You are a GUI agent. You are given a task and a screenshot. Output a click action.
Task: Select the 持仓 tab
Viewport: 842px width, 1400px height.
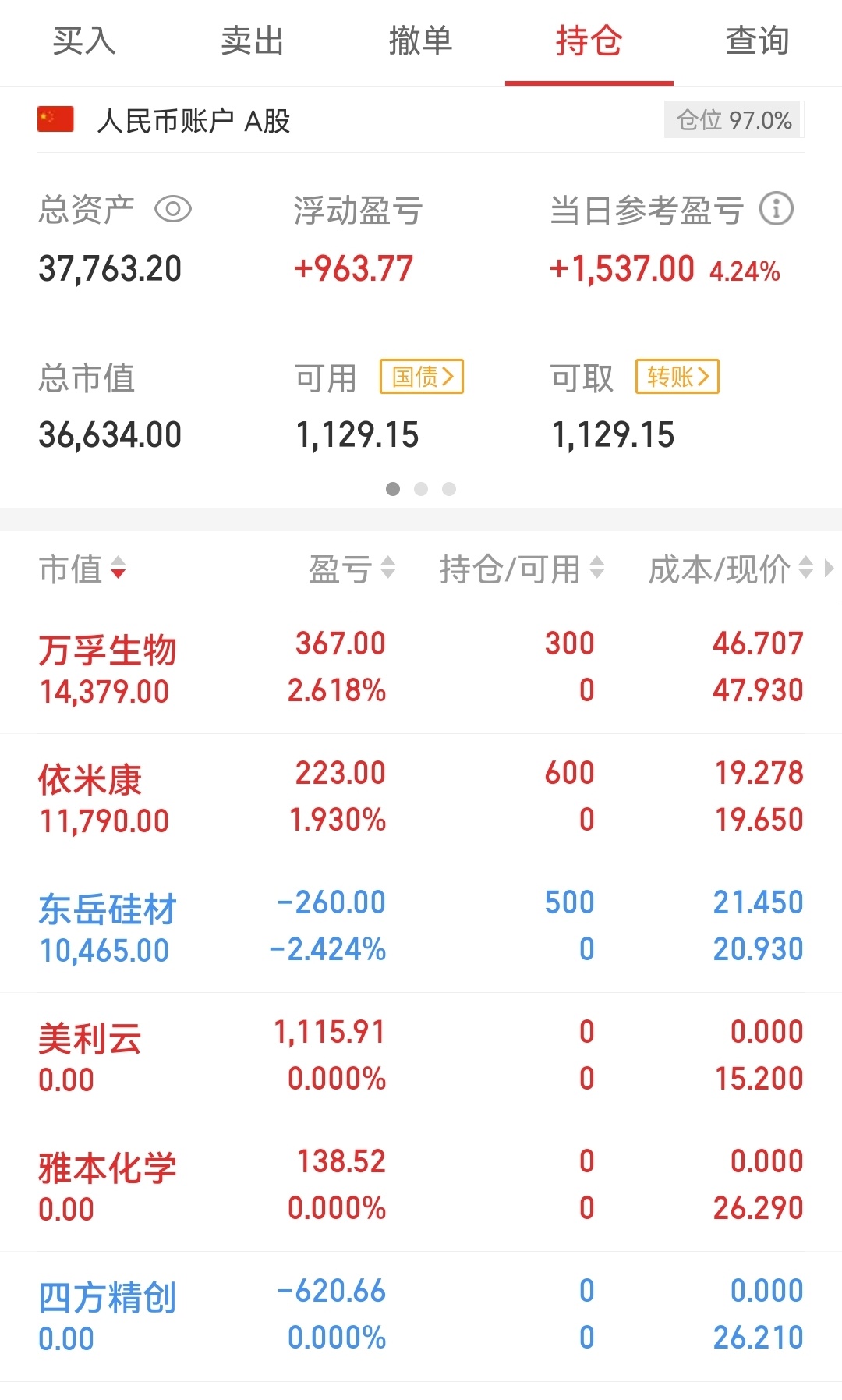point(589,41)
